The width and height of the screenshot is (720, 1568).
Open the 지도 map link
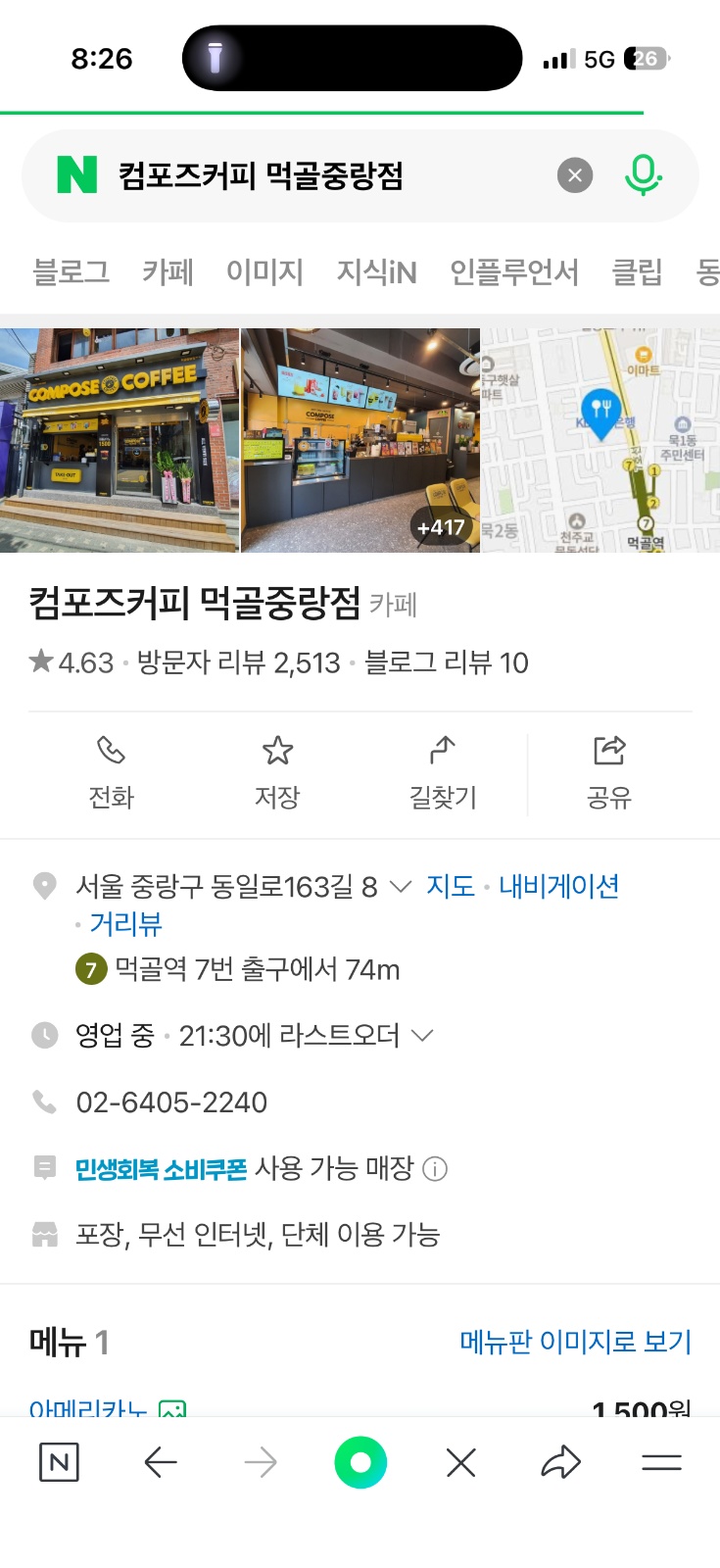450,886
